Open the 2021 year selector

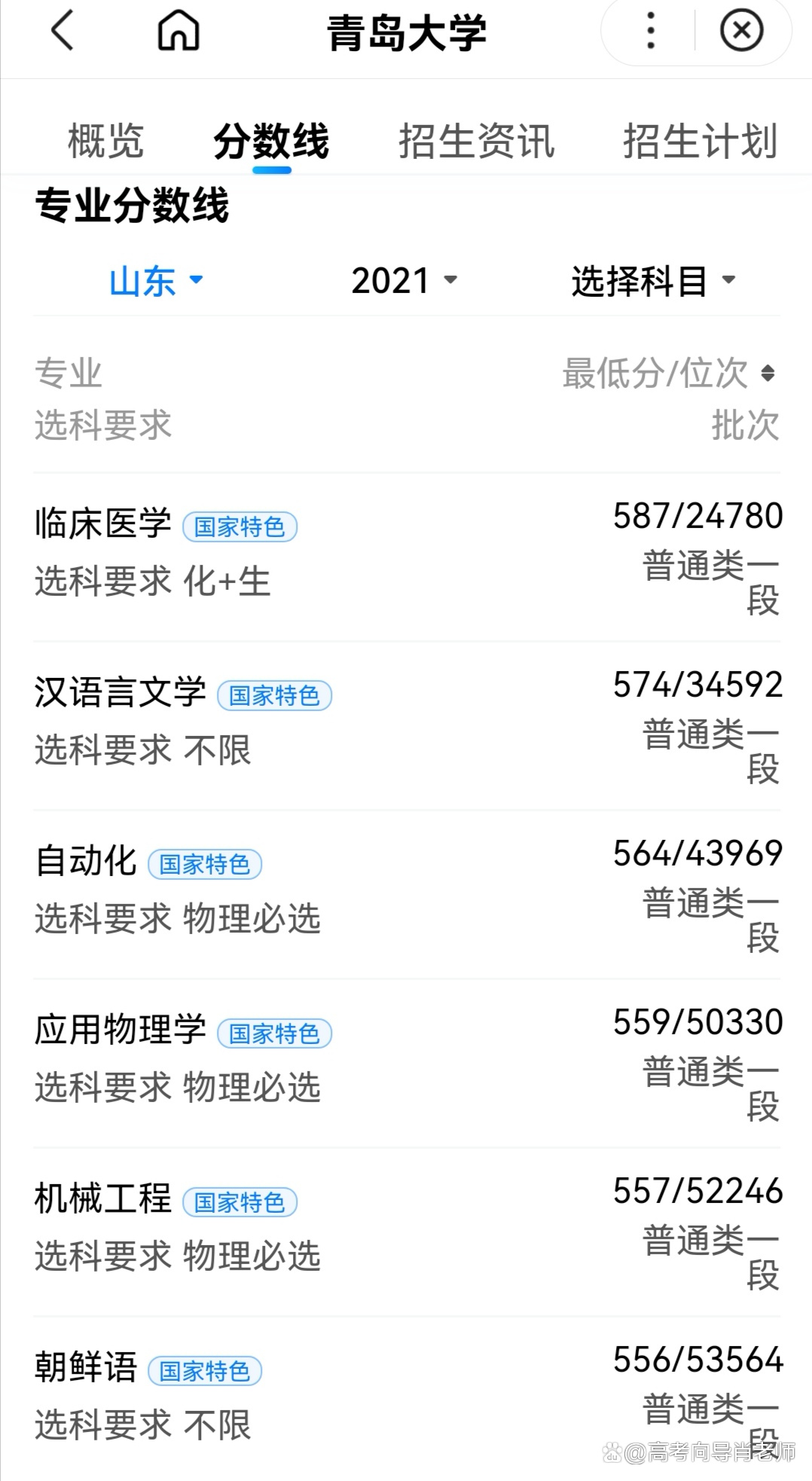coord(403,281)
